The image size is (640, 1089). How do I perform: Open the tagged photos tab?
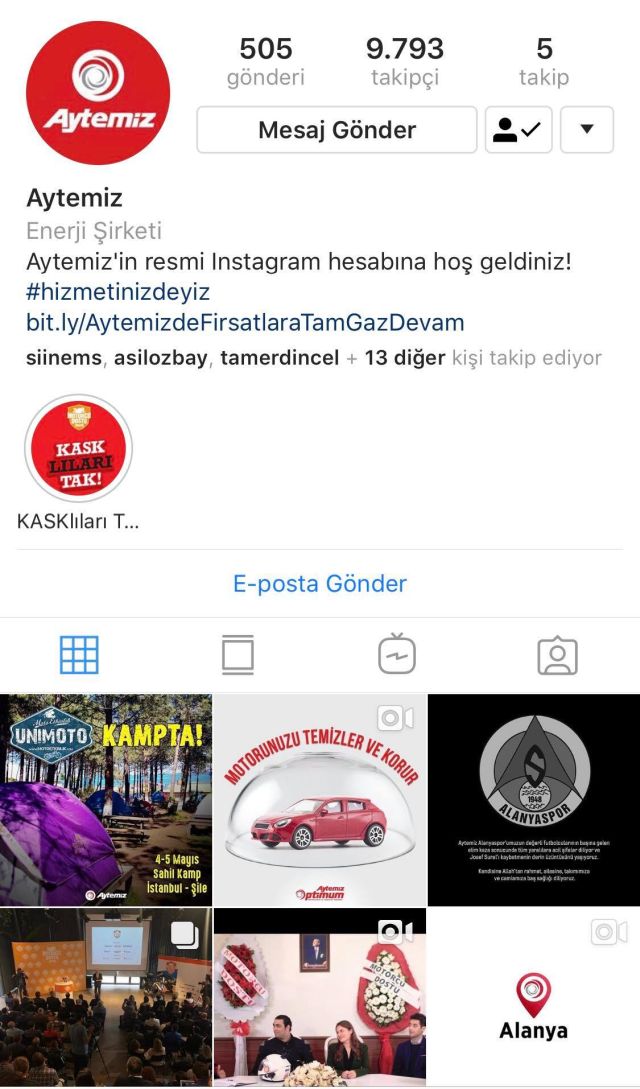coord(557,655)
